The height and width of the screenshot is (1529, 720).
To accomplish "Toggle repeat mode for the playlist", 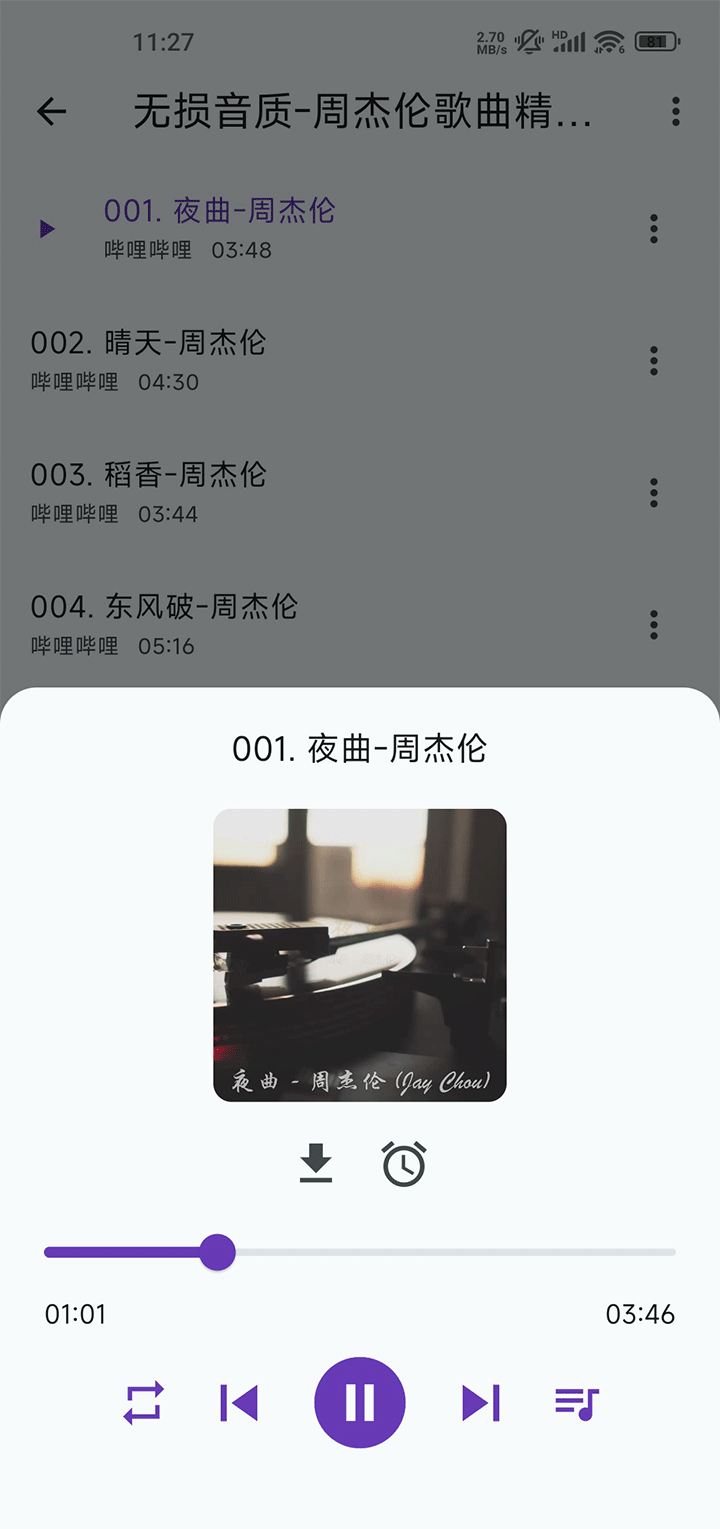I will coord(143,1401).
